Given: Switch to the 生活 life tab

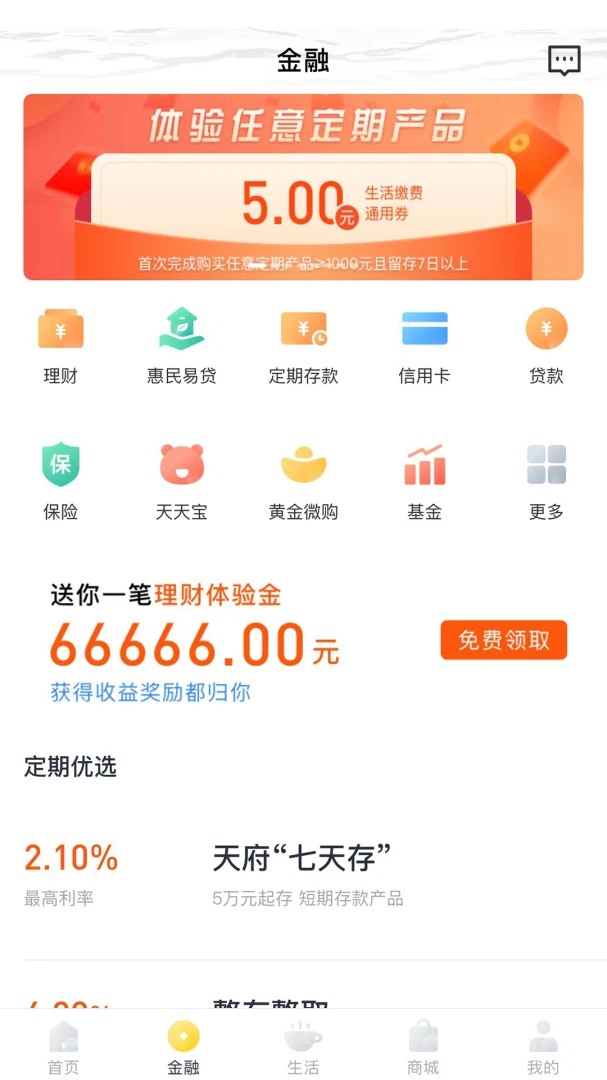Looking at the screenshot, I should tap(303, 1047).
